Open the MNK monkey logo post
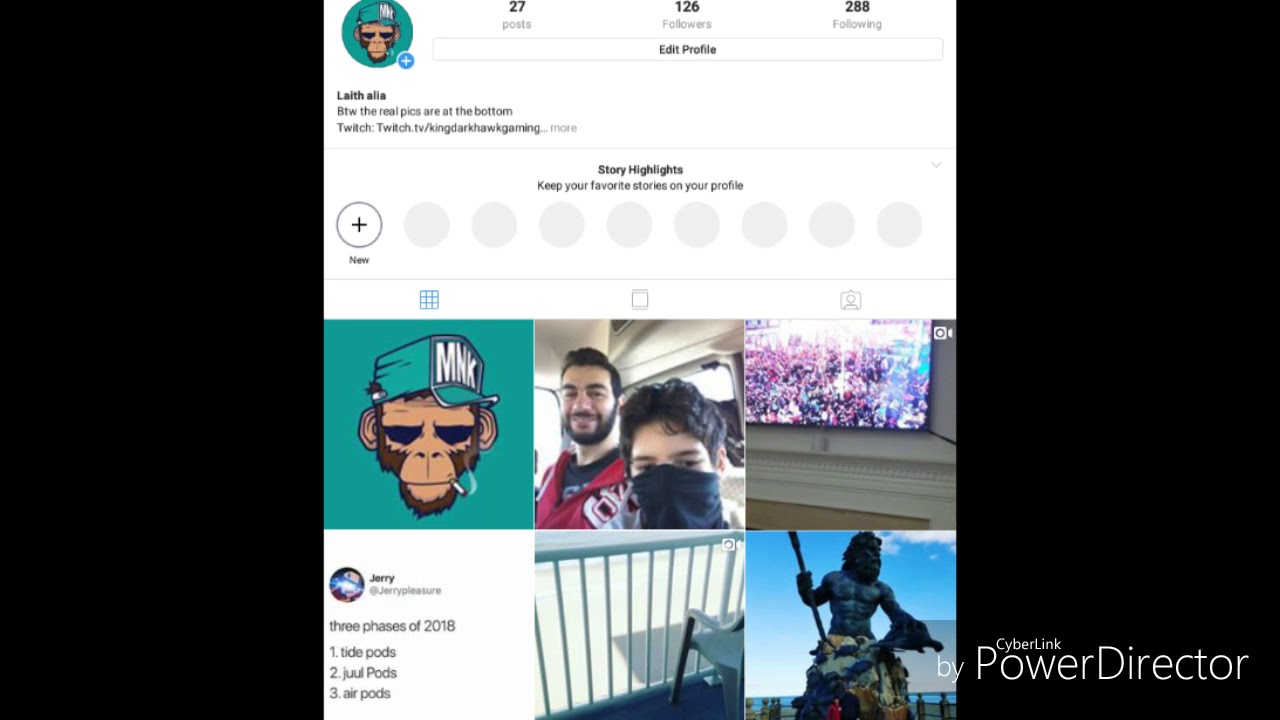Image resolution: width=1280 pixels, height=720 pixels. [x=428, y=424]
